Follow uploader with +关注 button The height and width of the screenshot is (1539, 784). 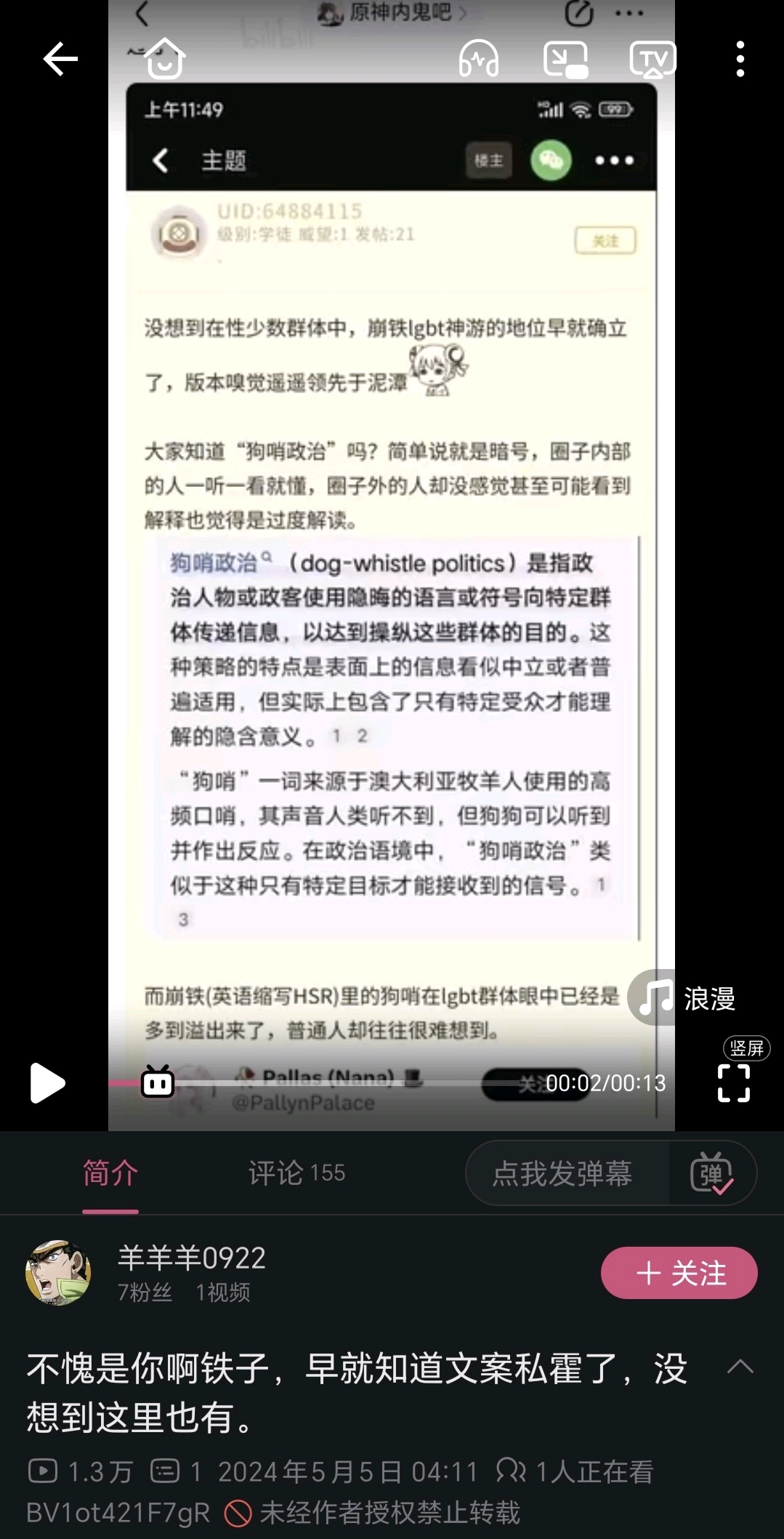point(679,1273)
